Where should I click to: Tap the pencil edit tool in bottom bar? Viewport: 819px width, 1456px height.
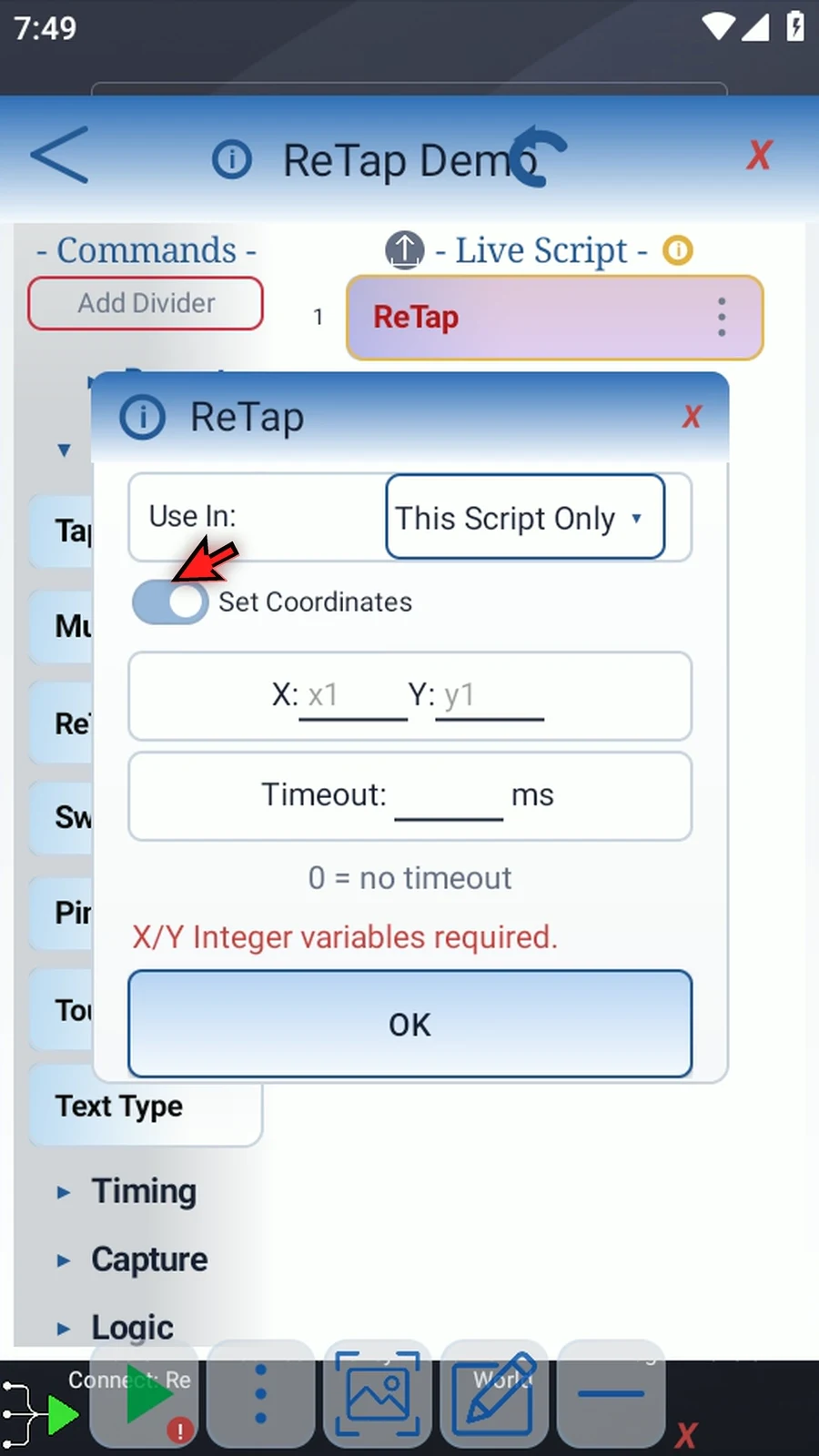(x=495, y=1393)
